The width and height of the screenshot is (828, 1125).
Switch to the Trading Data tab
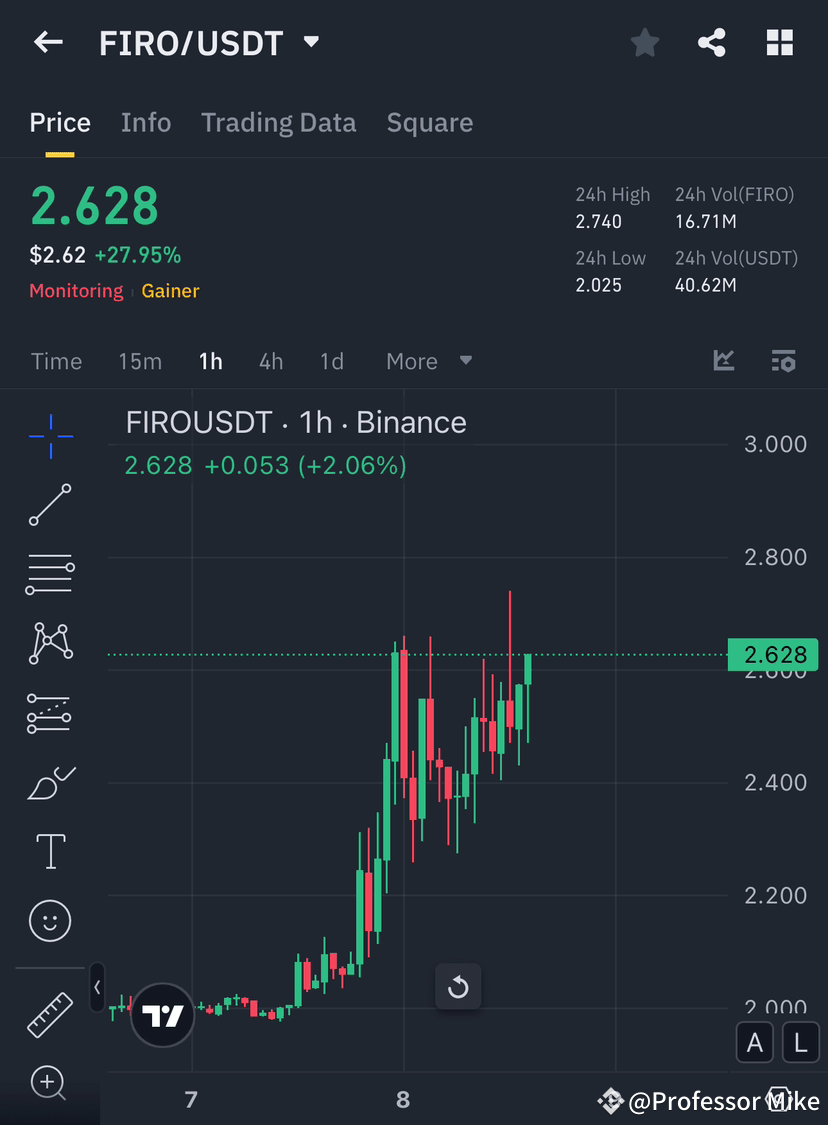pyautogui.click(x=279, y=122)
